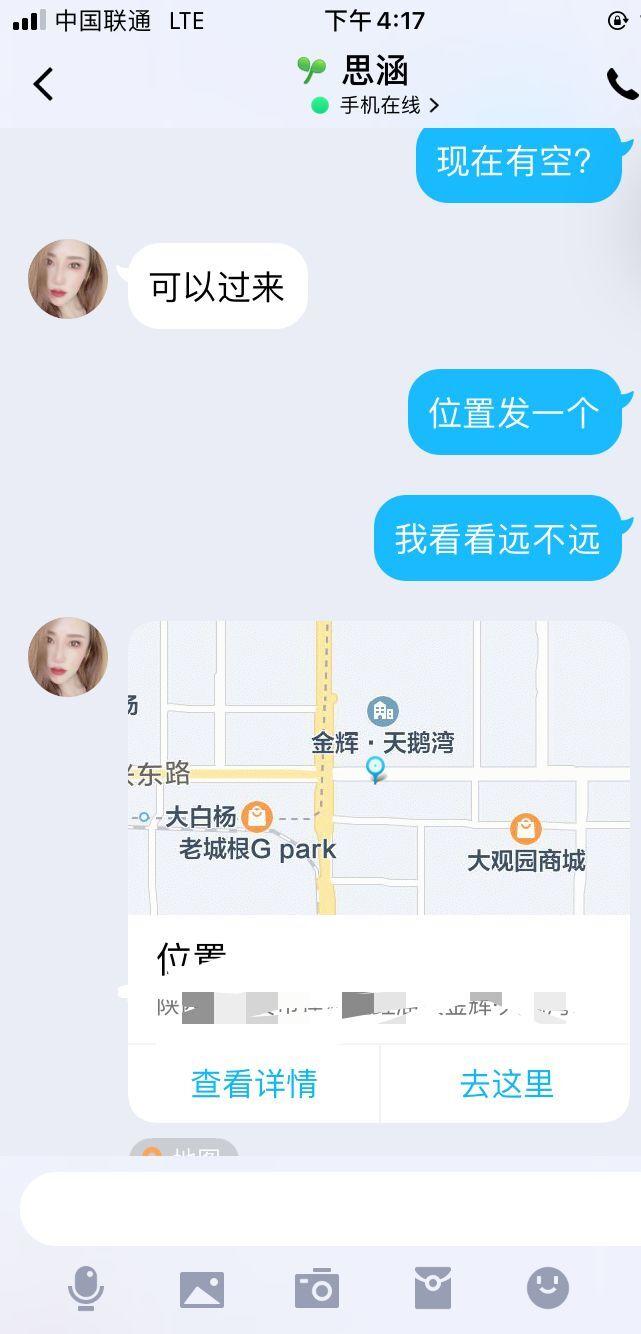The height and width of the screenshot is (1334, 641).
Task: Tap 去这里 to navigate there
Action: pos(506,1084)
